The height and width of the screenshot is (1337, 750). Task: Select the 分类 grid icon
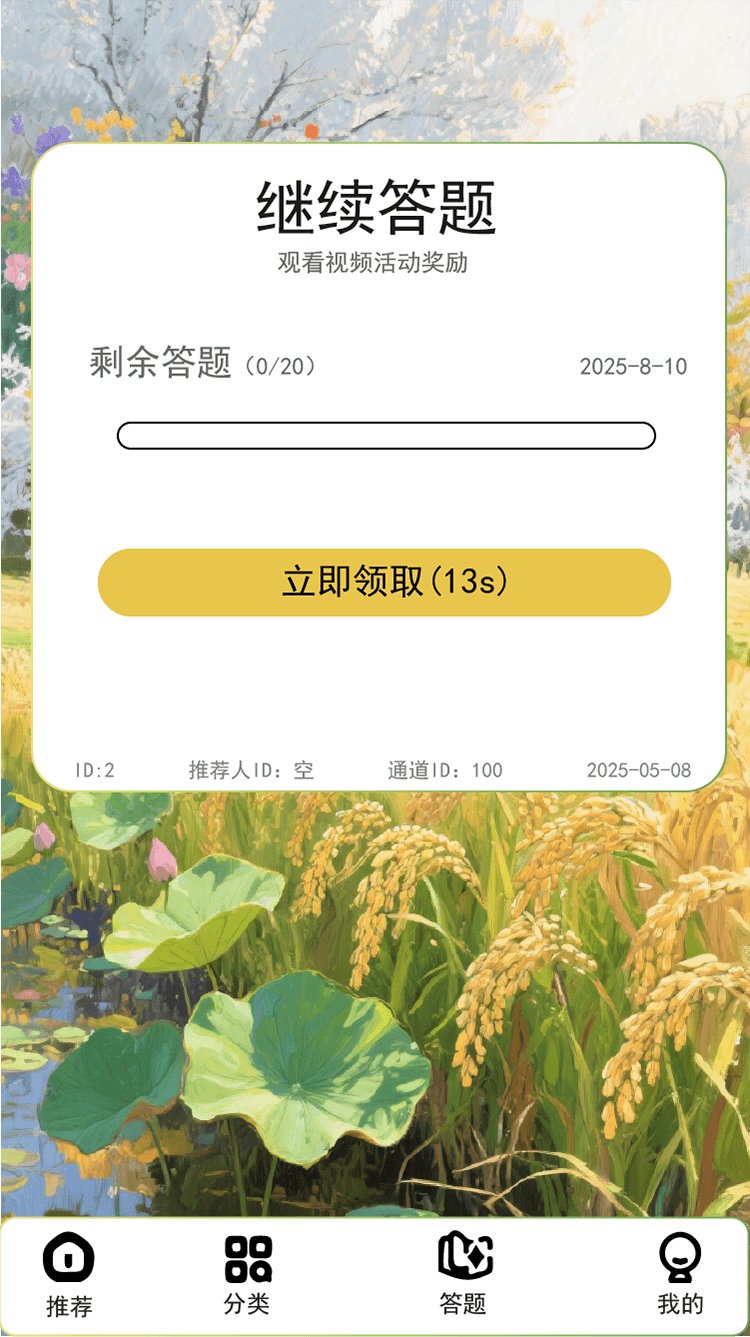click(247, 1260)
